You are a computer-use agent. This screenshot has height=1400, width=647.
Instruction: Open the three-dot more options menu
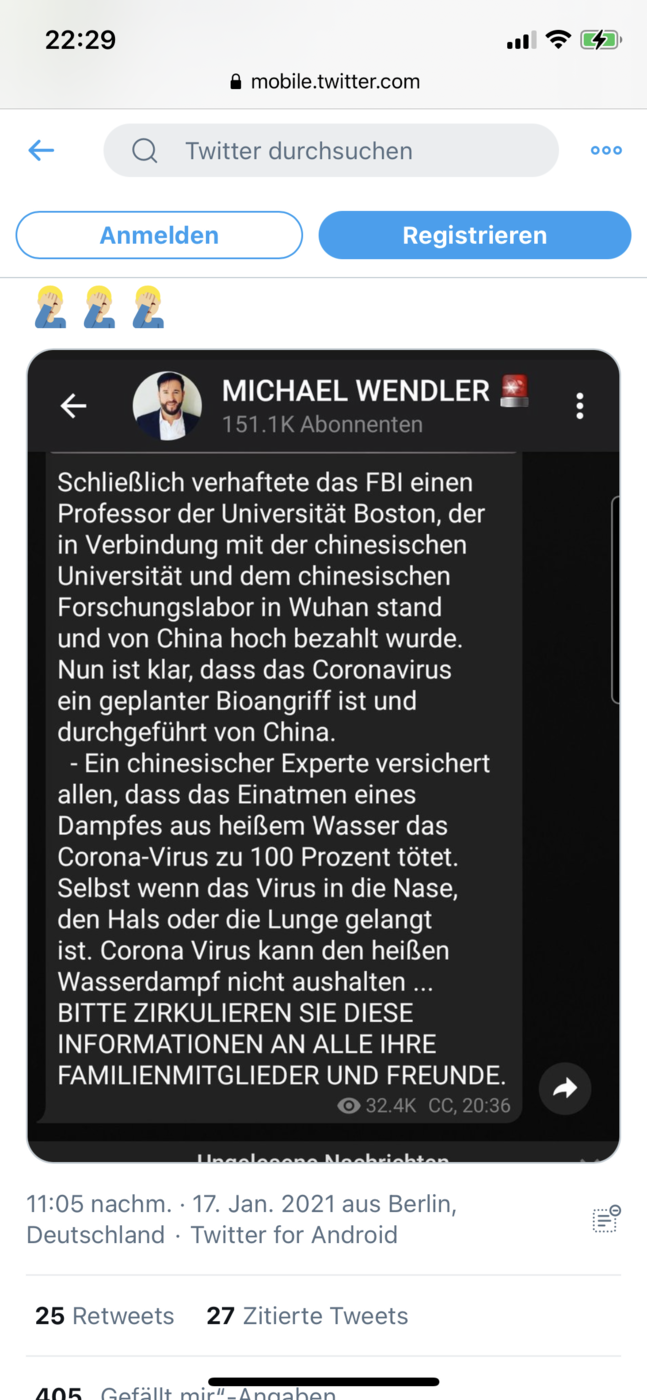606,151
